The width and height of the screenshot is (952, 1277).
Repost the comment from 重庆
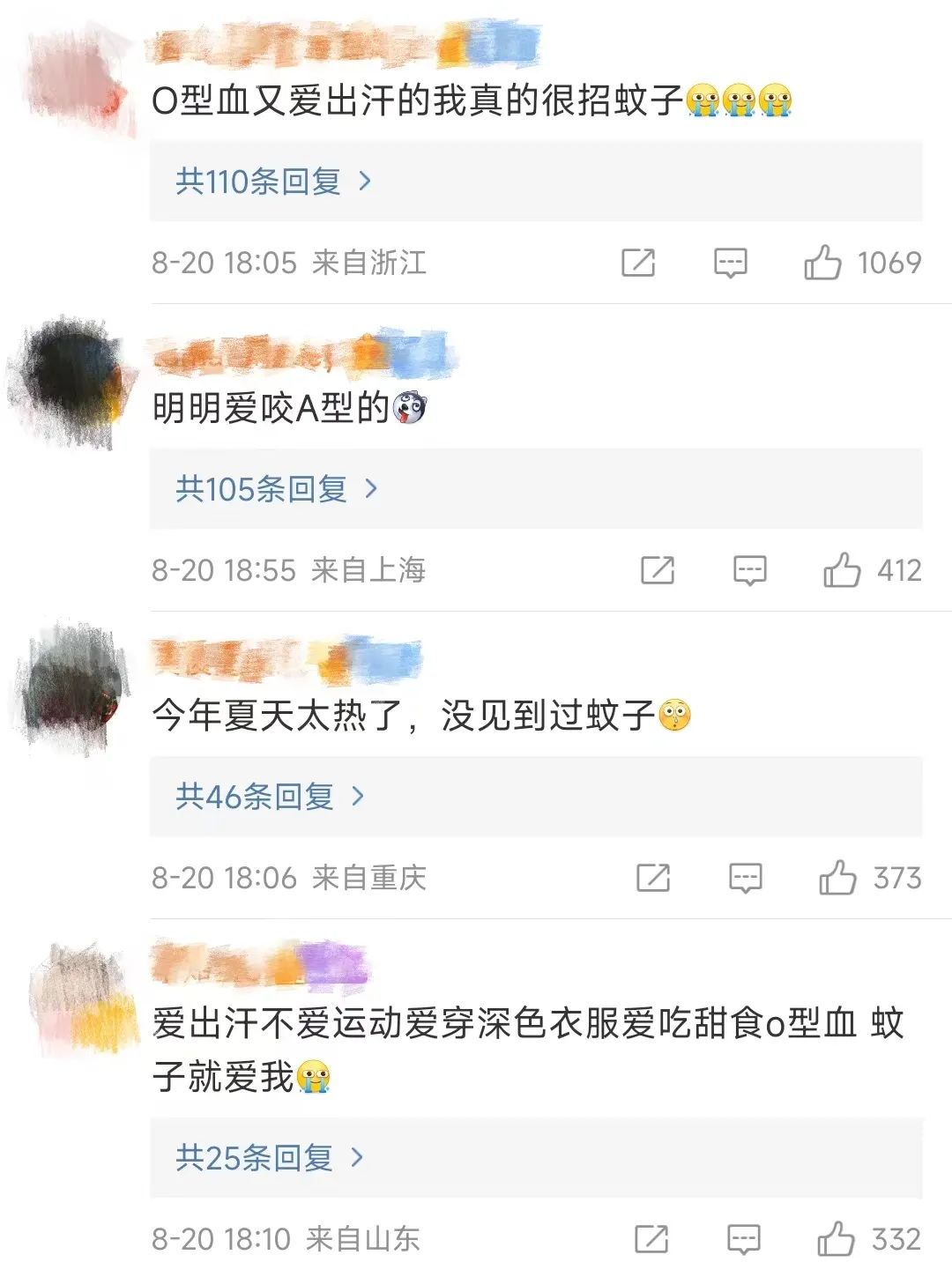pos(653,878)
